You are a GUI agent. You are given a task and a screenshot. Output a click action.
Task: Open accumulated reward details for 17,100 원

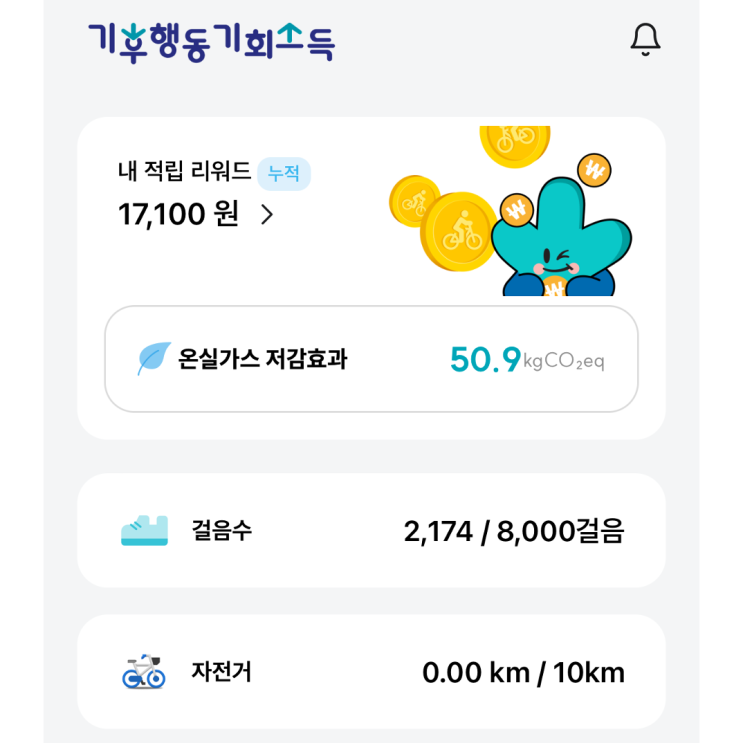tap(196, 214)
